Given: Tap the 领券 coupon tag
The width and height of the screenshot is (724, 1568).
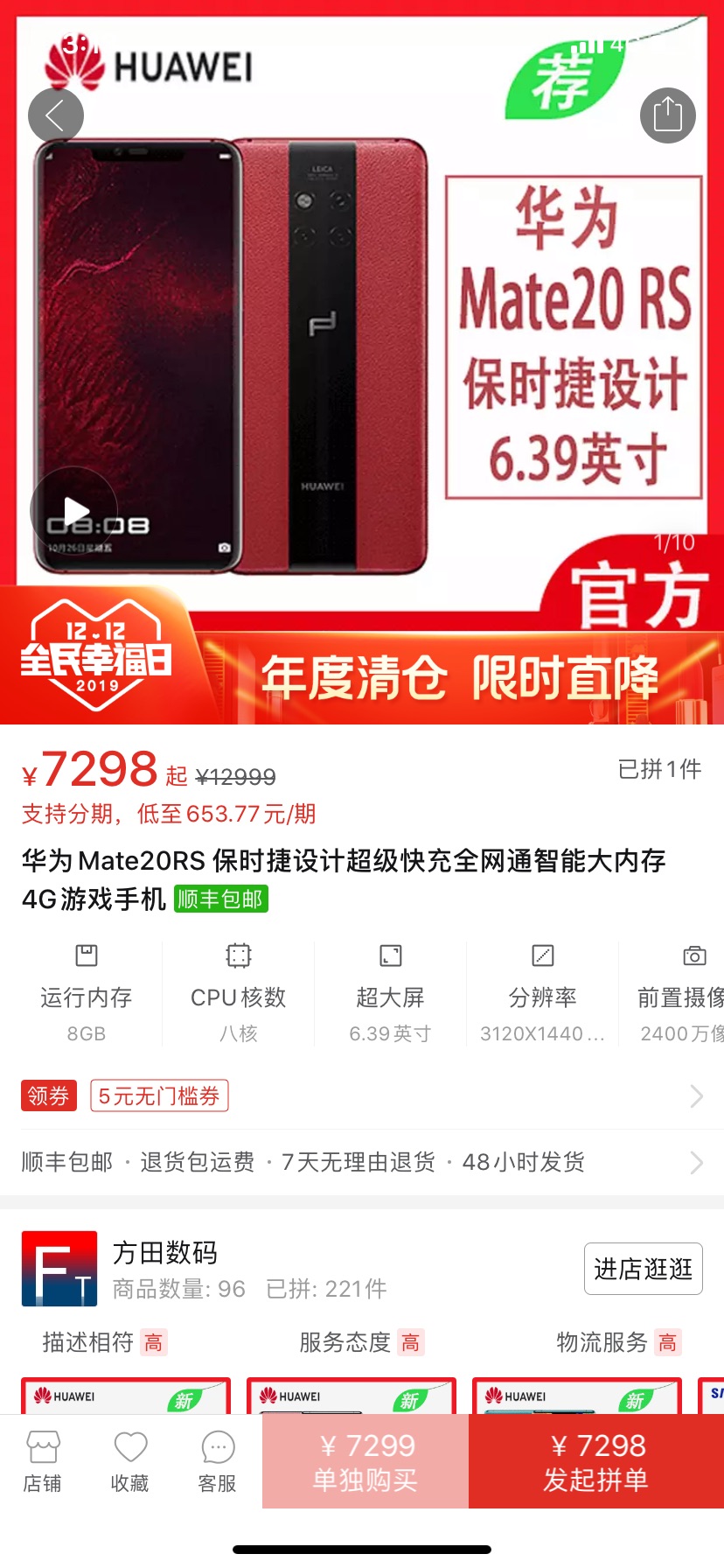Looking at the screenshot, I should [x=49, y=1095].
